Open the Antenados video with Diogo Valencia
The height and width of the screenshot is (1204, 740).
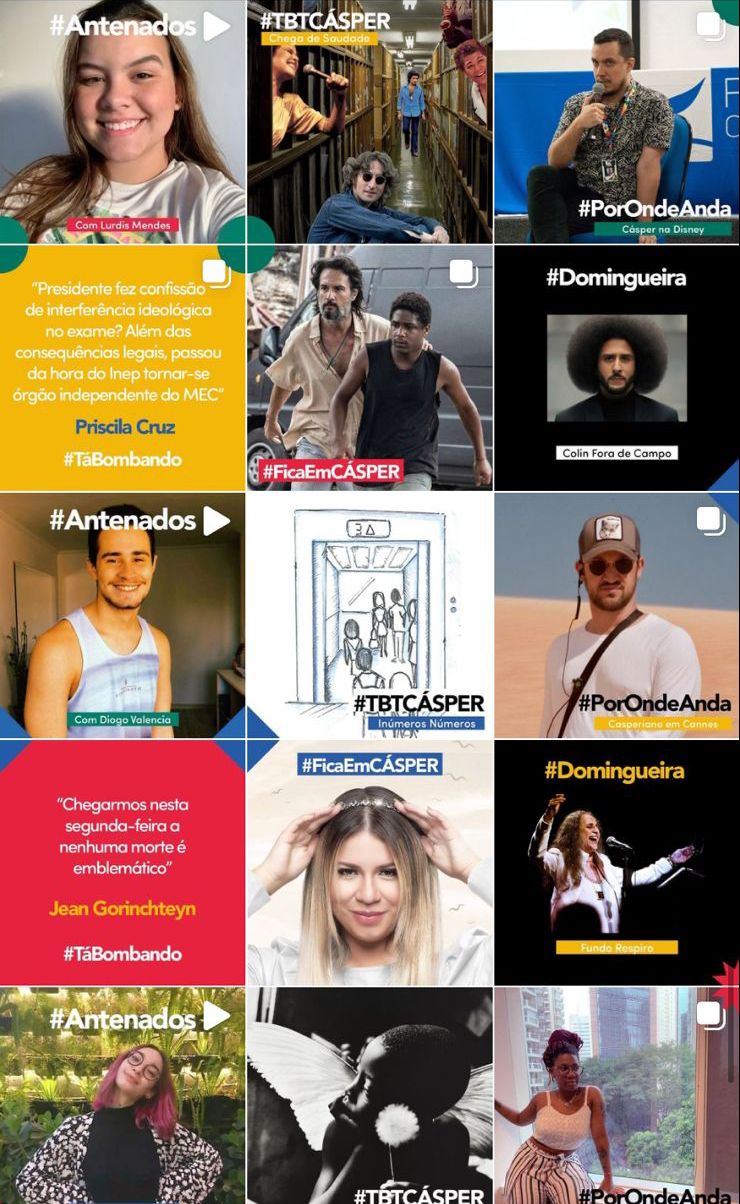pyautogui.click(x=122, y=615)
